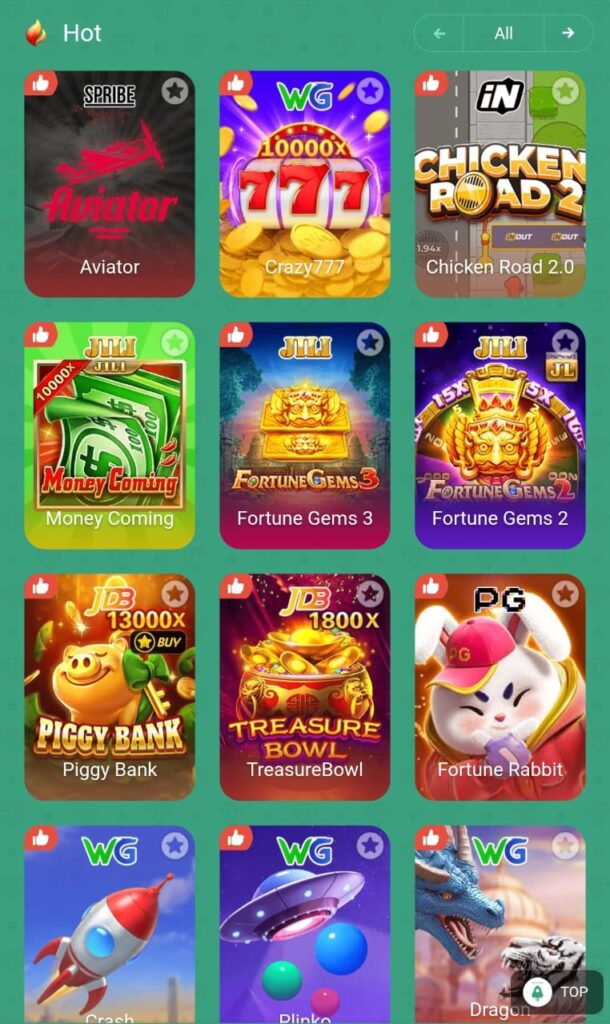Start the Piggy Bank game
Image resolution: width=610 pixels, height=1024 pixels.
coord(110,687)
